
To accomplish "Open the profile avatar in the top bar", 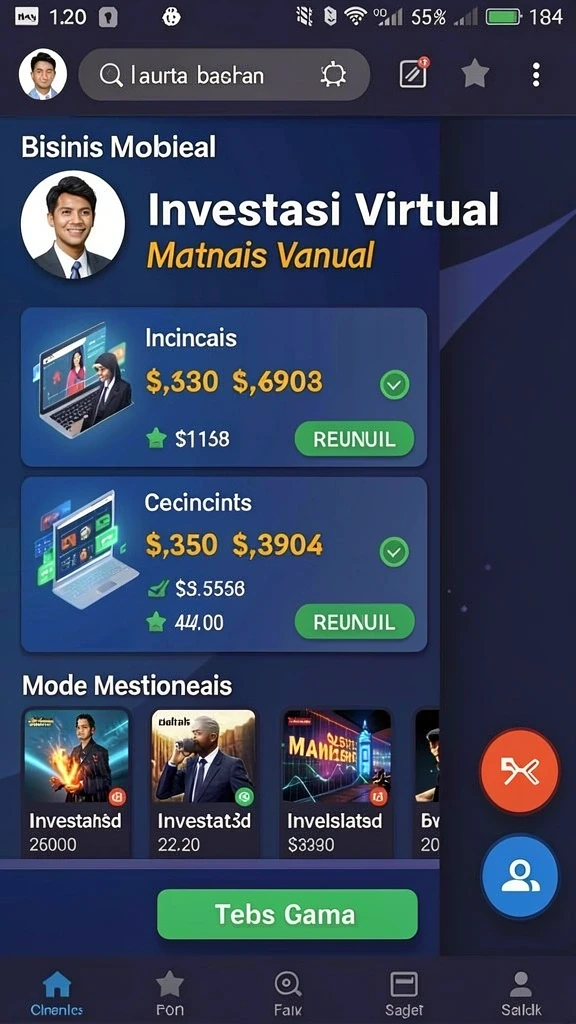I will (42, 74).
